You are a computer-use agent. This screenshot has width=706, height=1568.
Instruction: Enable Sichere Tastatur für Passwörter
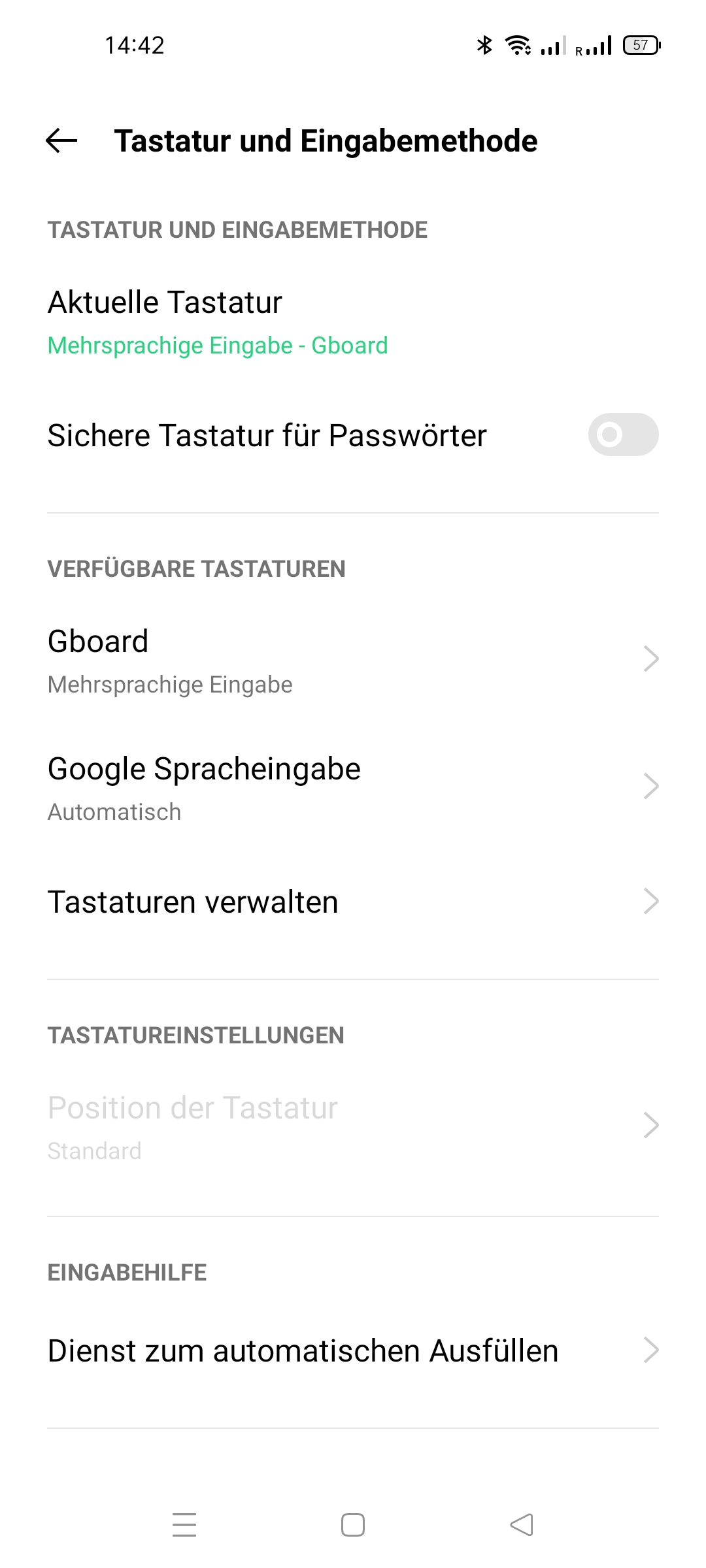pyautogui.click(x=622, y=434)
